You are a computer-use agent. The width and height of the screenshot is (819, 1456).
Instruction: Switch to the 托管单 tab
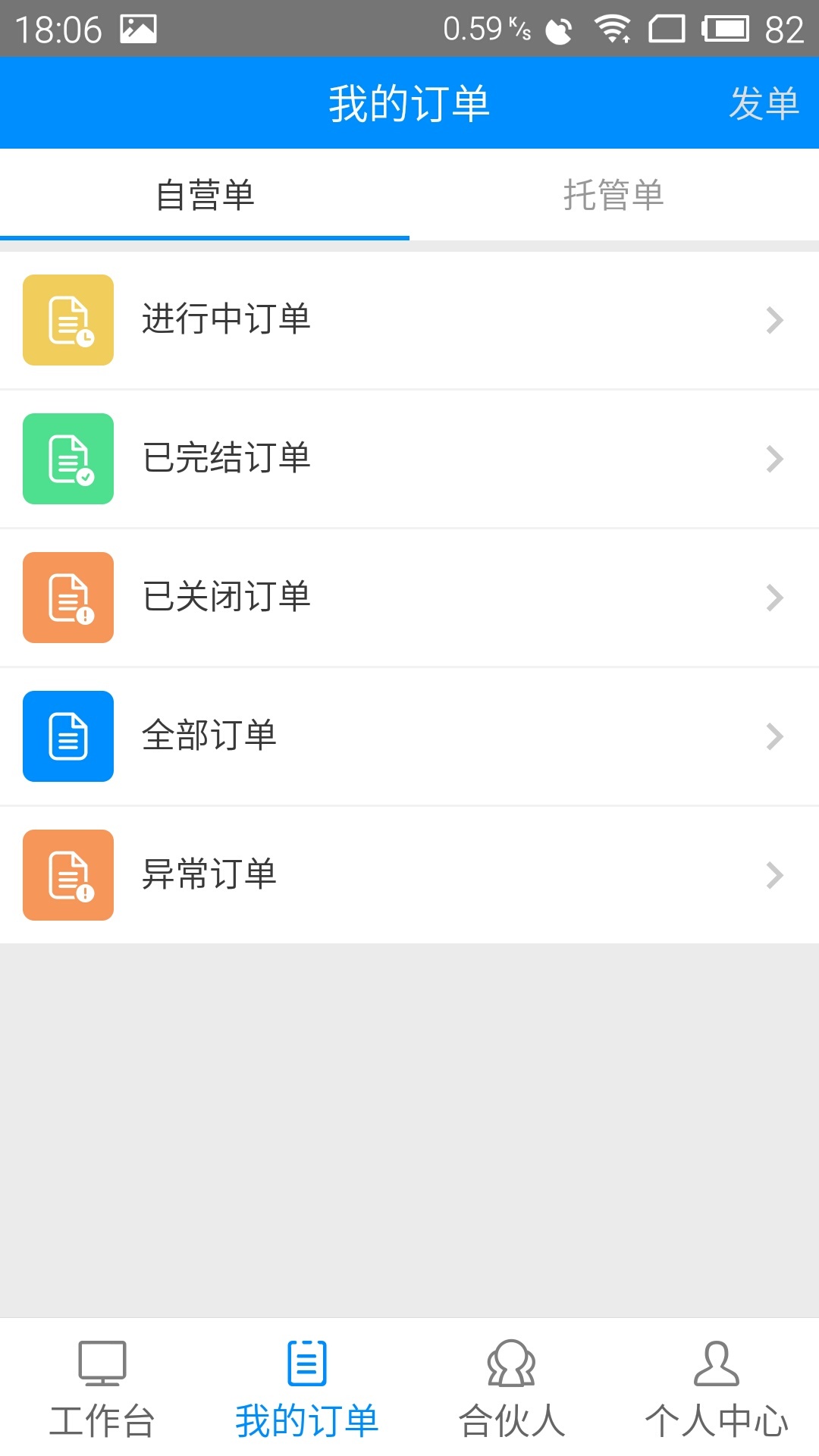tap(613, 195)
